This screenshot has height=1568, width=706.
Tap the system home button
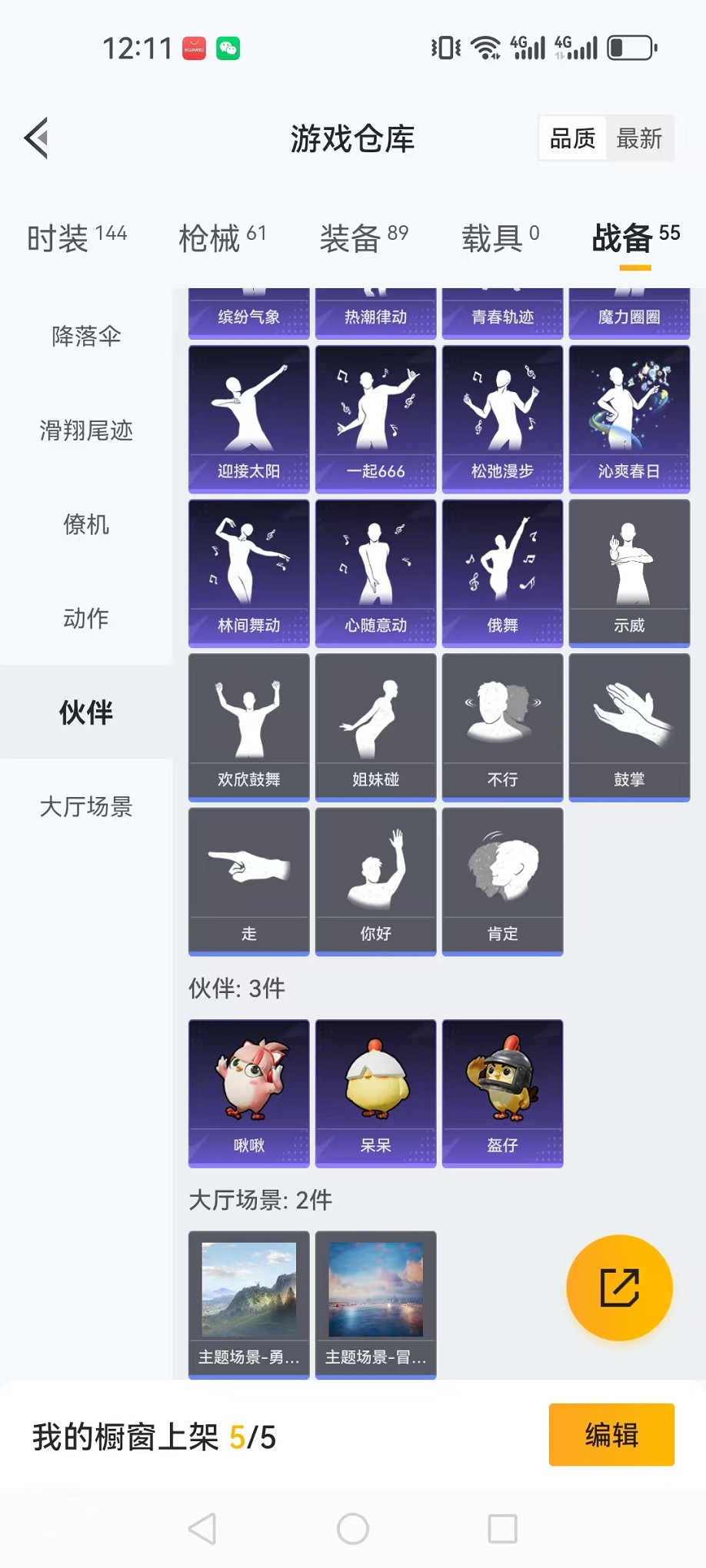(x=353, y=1529)
